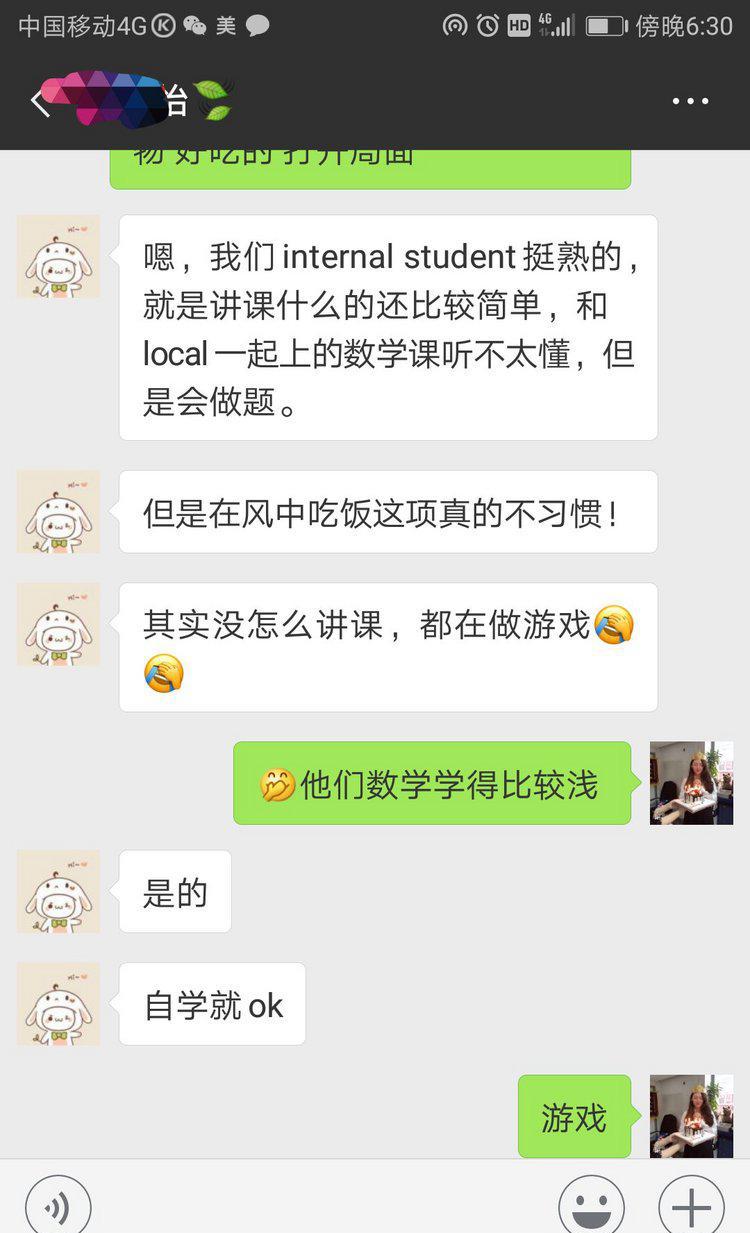Image resolution: width=750 pixels, height=1233 pixels.
Task: Select the message bubble saying '自学就 ok'
Action: (x=211, y=1004)
